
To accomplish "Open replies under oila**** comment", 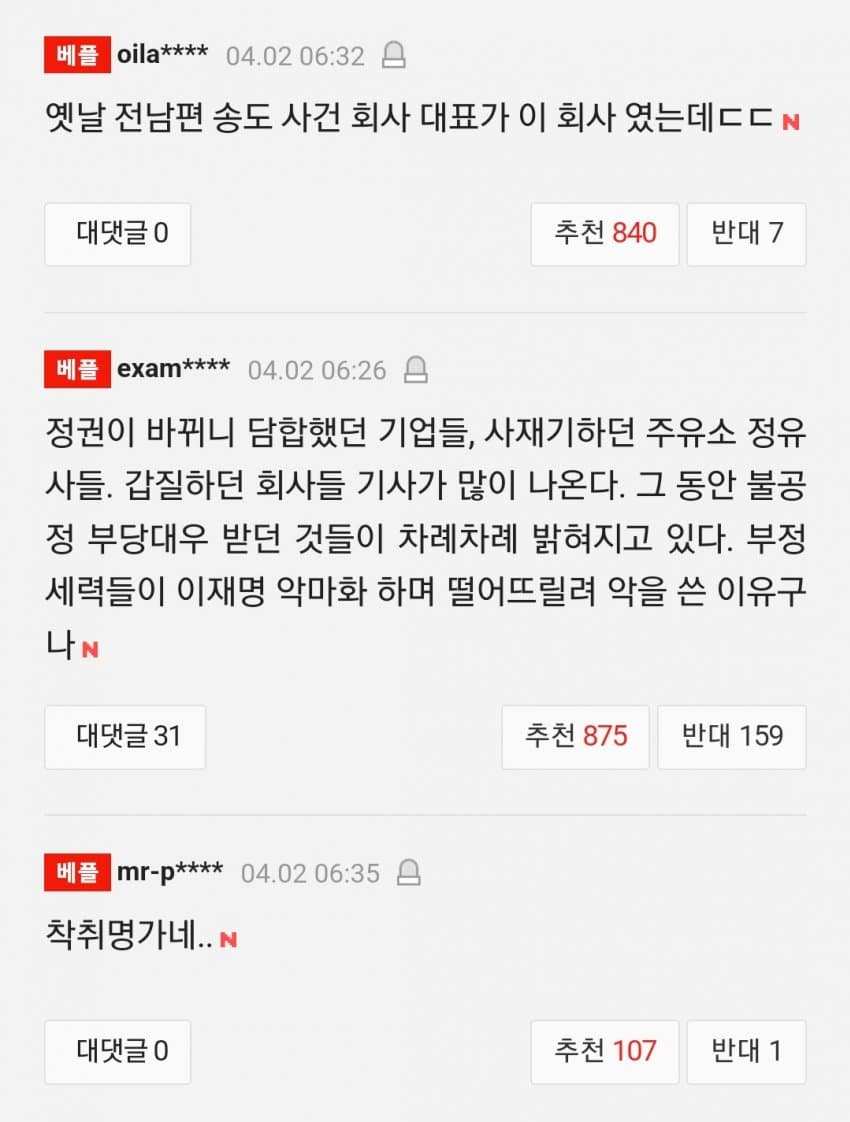I will click(x=118, y=234).
